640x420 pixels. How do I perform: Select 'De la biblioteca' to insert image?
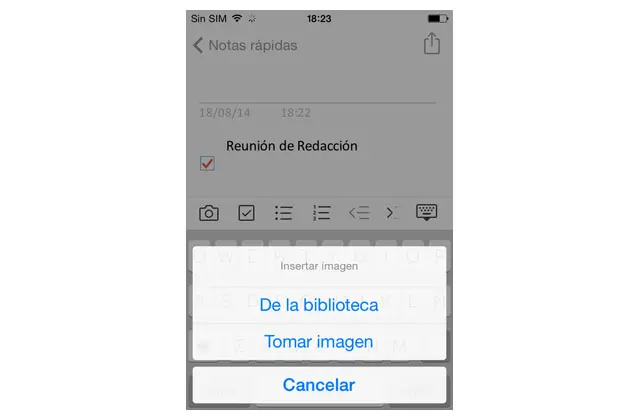click(318, 305)
